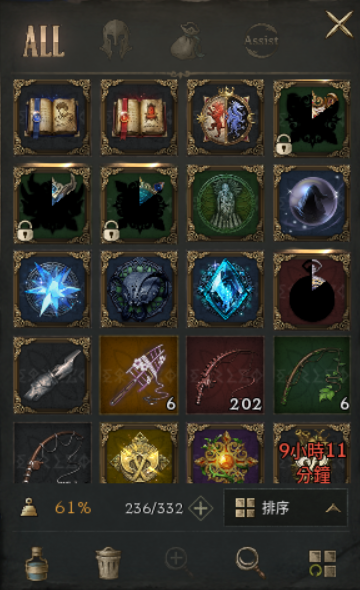Switch to the Assist tab
Screen dimensions: 360x590
(x=261, y=41)
